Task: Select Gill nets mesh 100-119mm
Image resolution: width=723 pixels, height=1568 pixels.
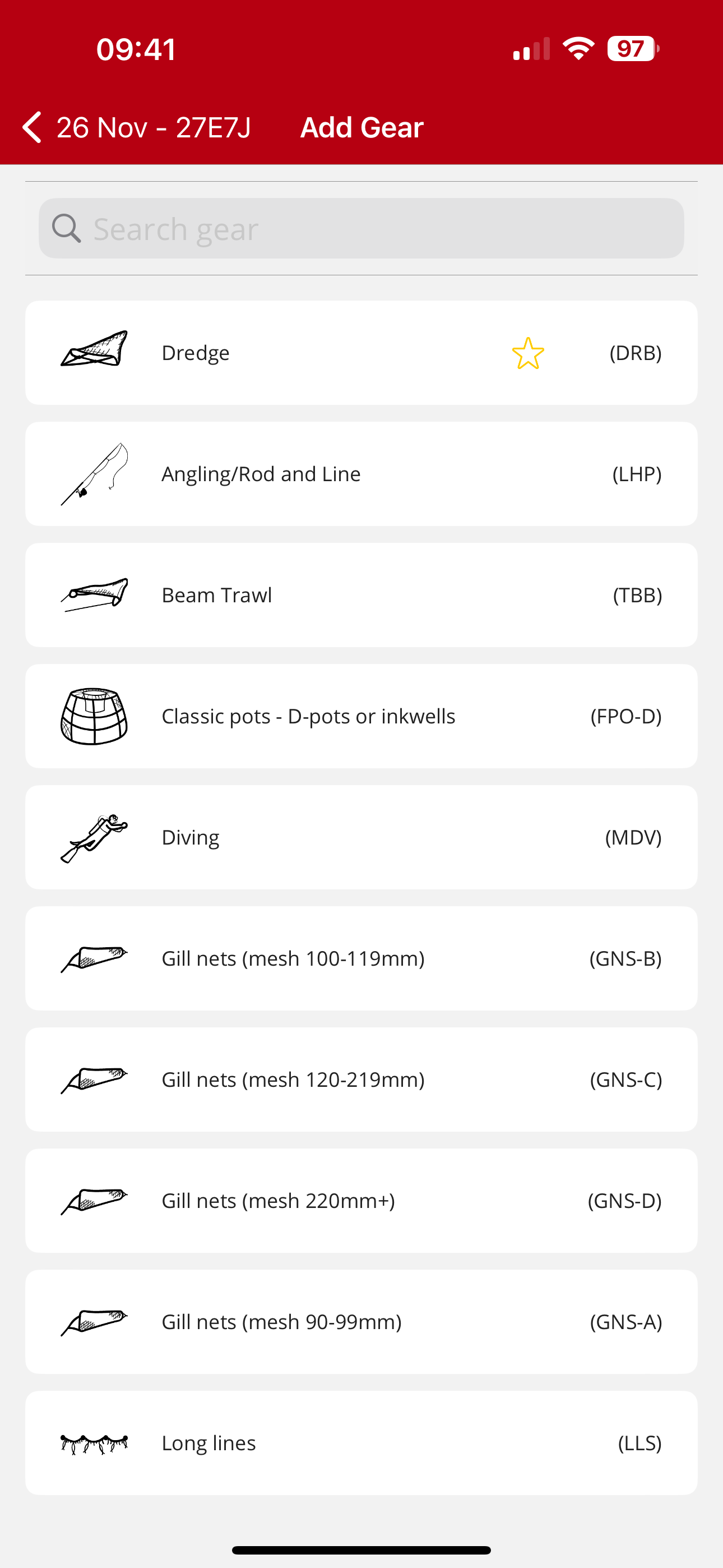Action: [361, 959]
